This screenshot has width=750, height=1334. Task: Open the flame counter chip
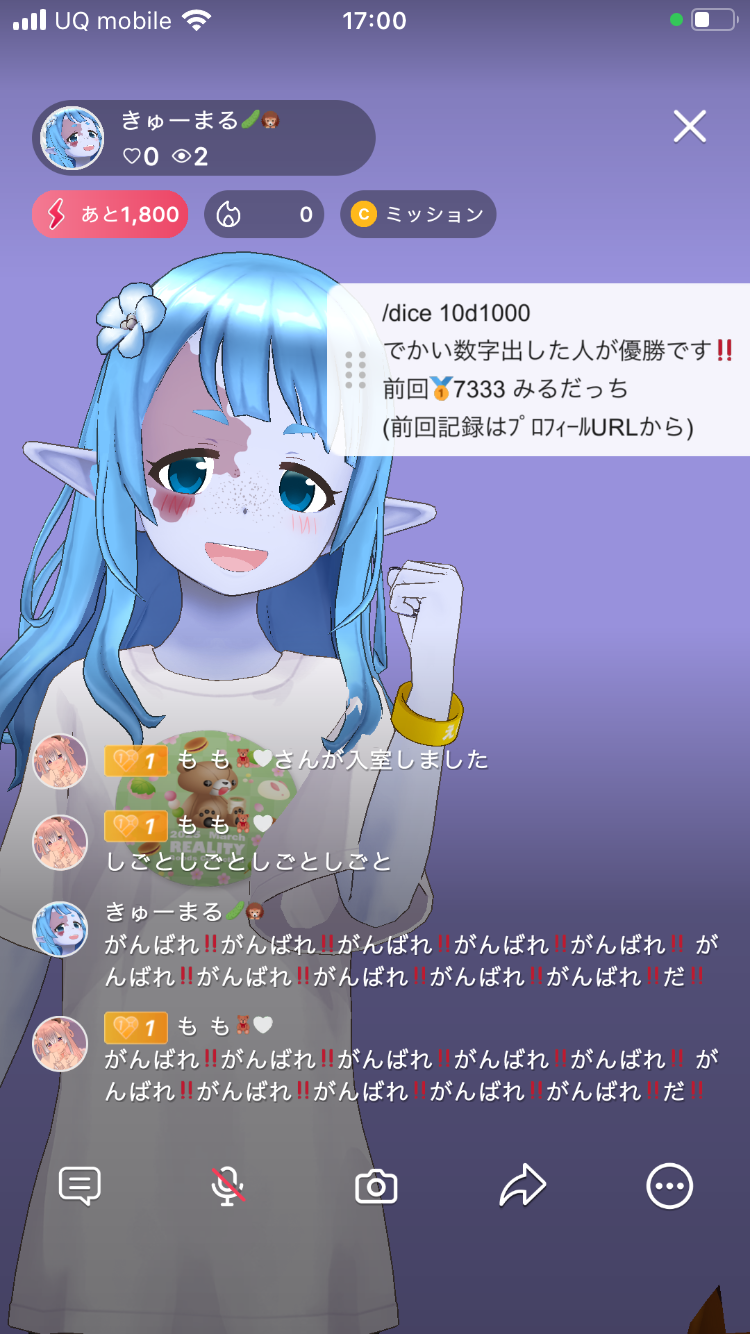tap(264, 214)
